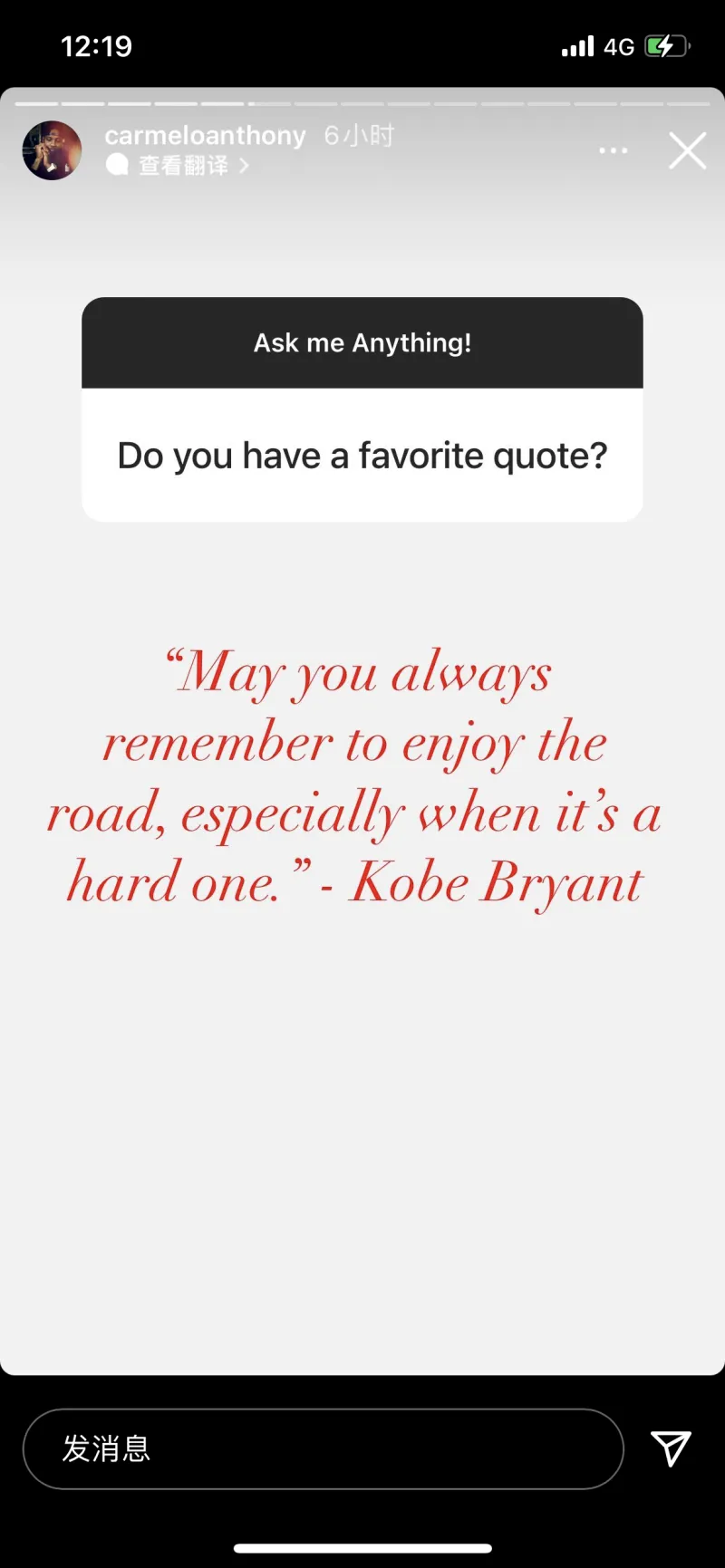Viewport: 725px width, 1568px height.
Task: Open carmeloanthony's profile picture
Action: coord(52,150)
